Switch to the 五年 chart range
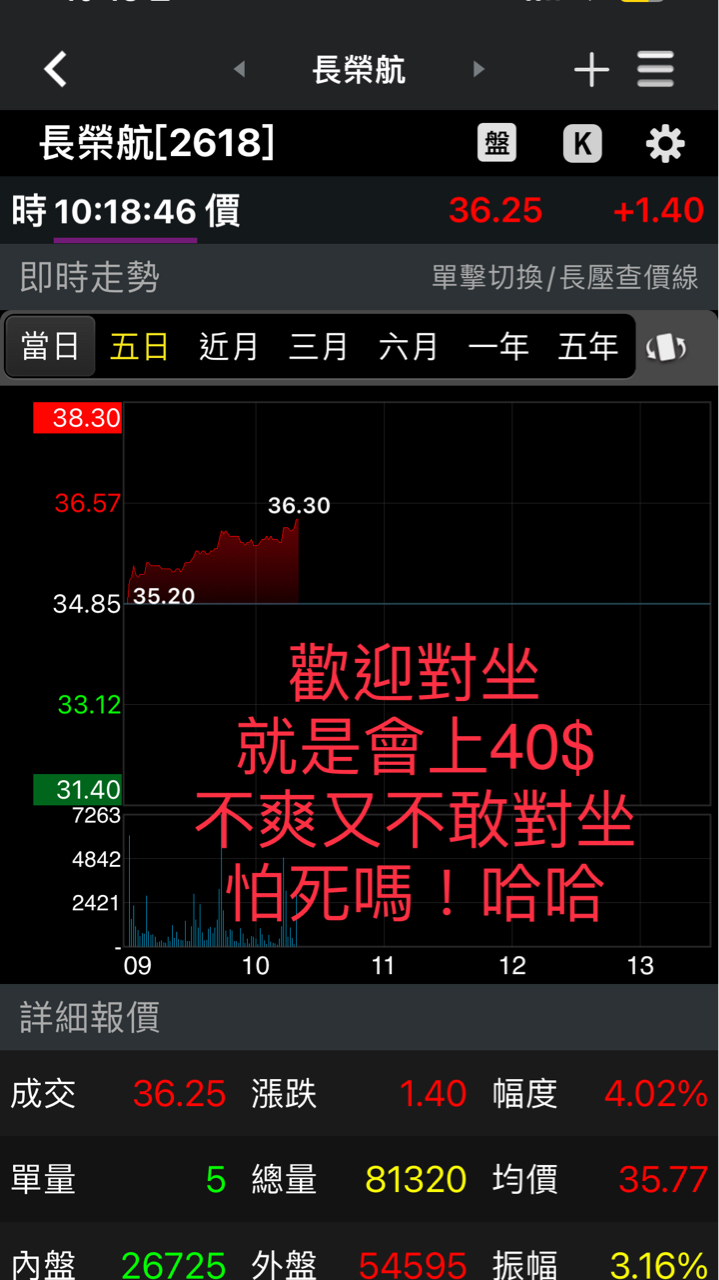The height and width of the screenshot is (1280, 719). tap(587, 347)
